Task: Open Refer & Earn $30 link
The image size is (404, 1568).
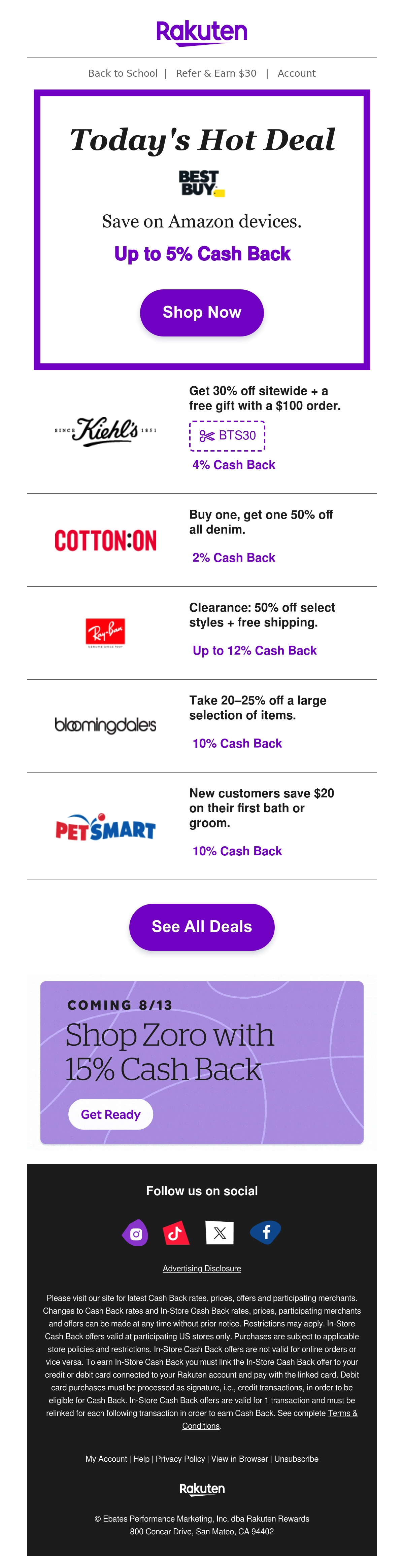Action: point(216,74)
